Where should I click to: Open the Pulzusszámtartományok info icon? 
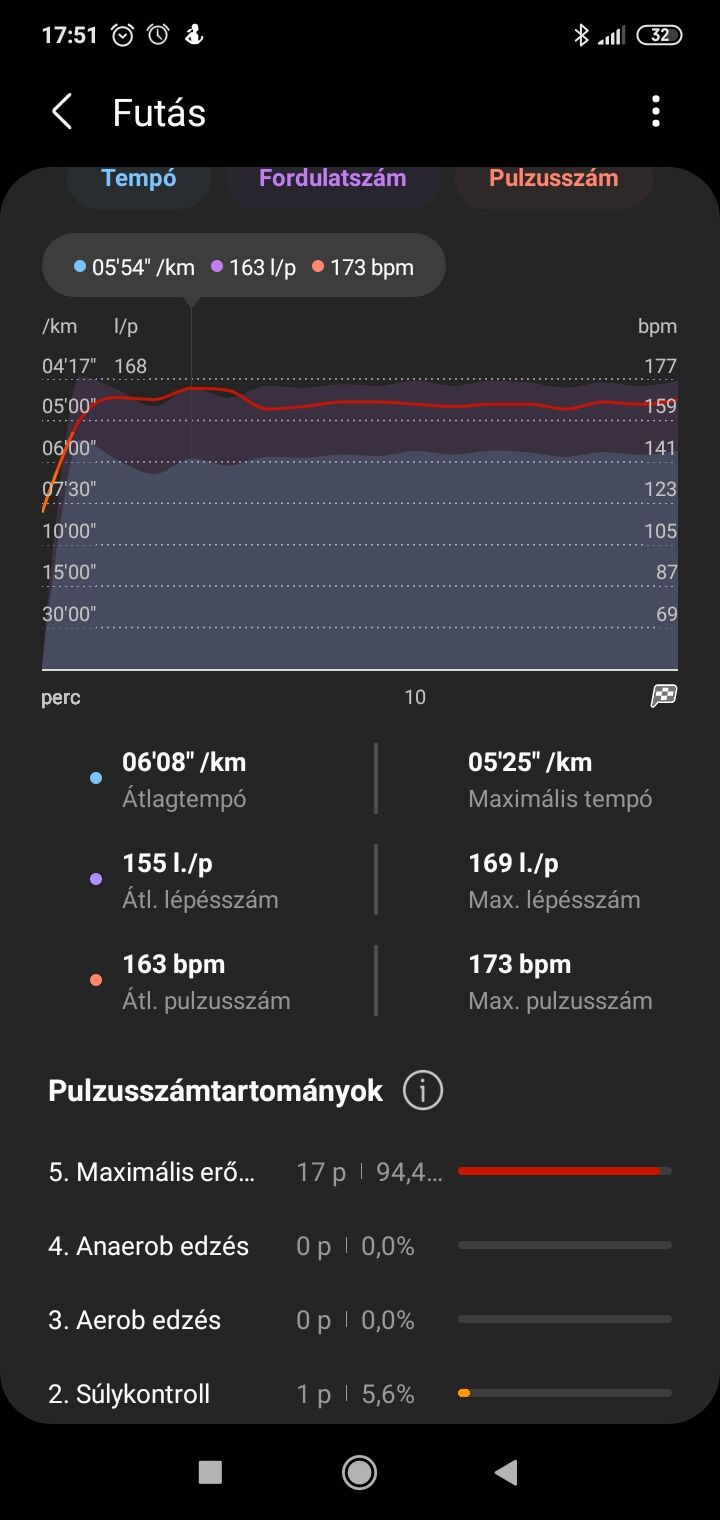click(422, 1090)
